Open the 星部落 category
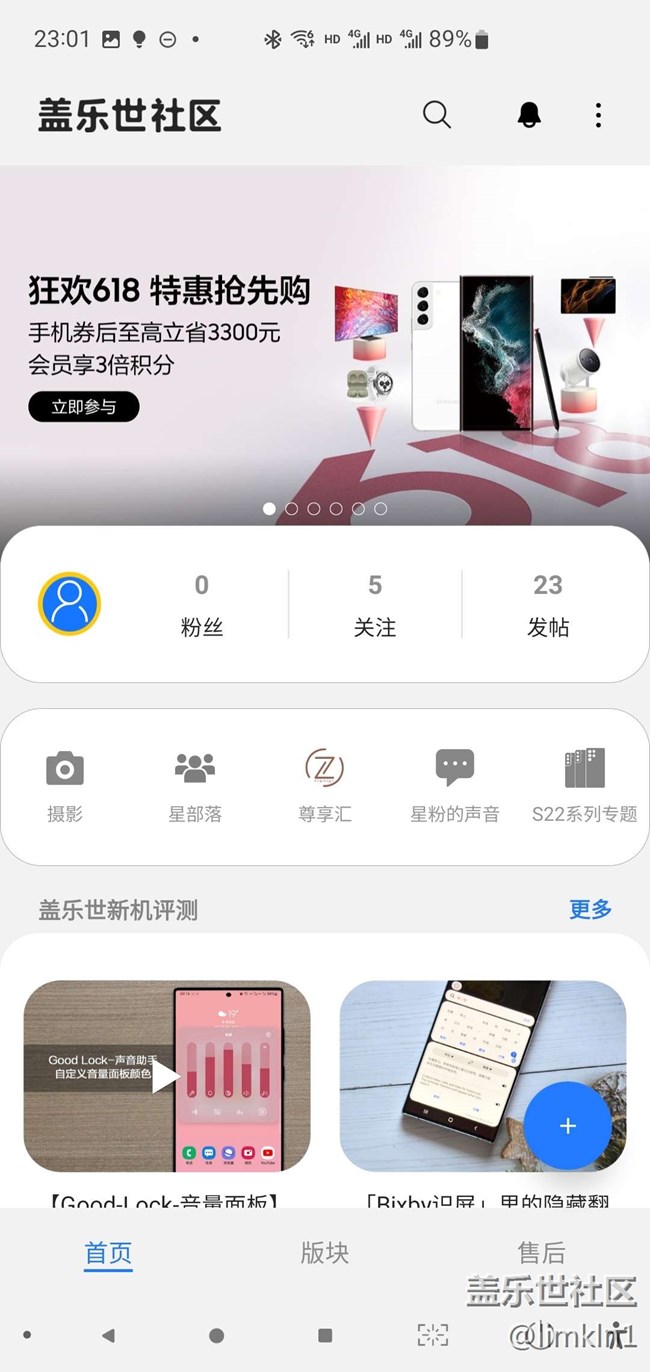Image resolution: width=650 pixels, height=1372 pixels. click(x=195, y=785)
